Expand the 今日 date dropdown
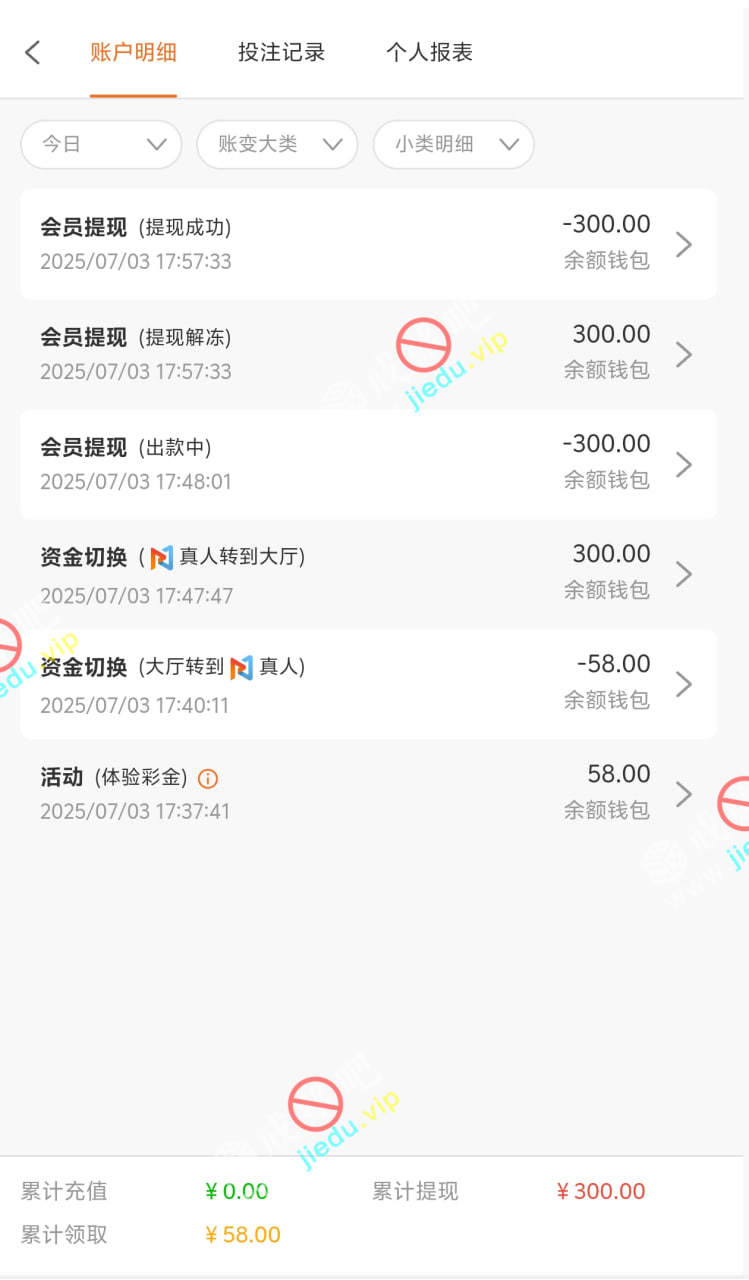This screenshot has width=749, height=1280. 101,144
